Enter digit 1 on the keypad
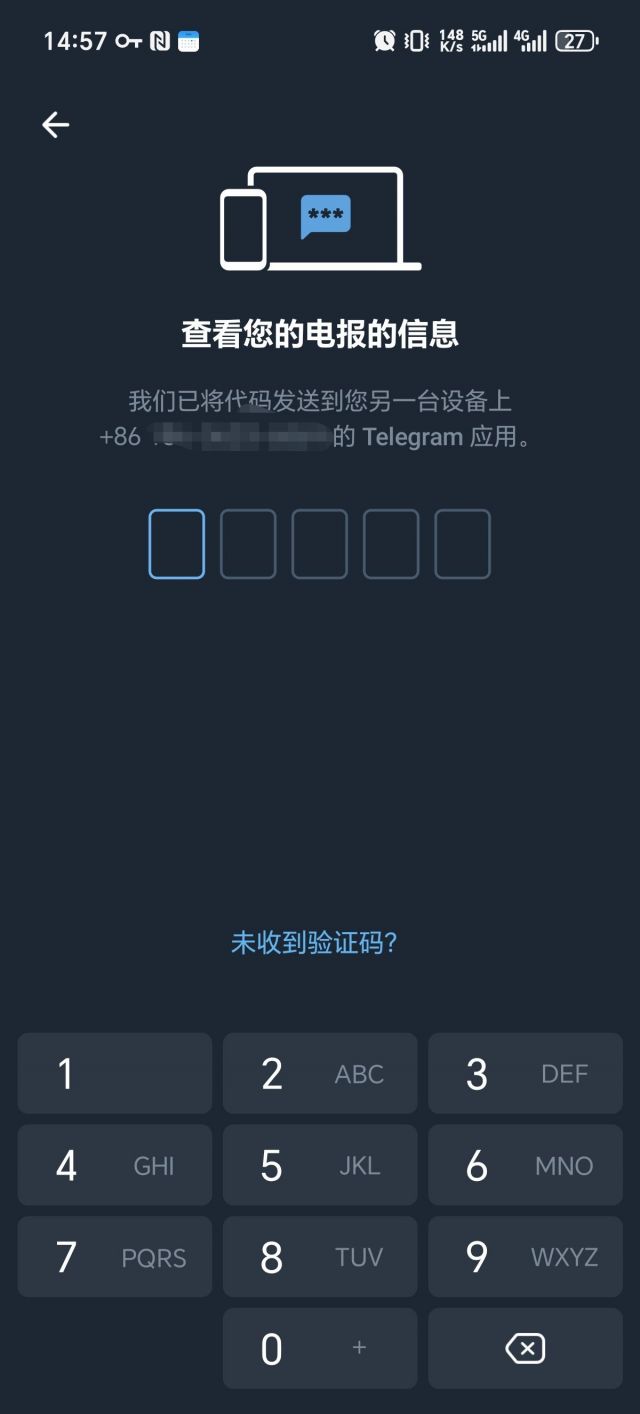 [115, 1074]
